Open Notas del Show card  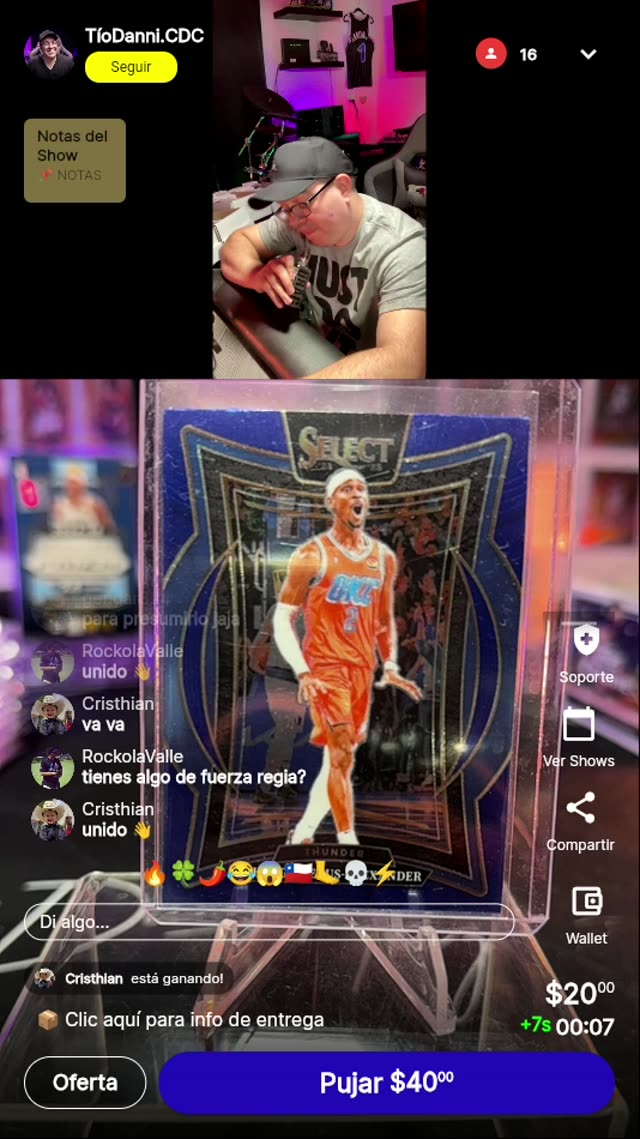[x=75, y=160]
